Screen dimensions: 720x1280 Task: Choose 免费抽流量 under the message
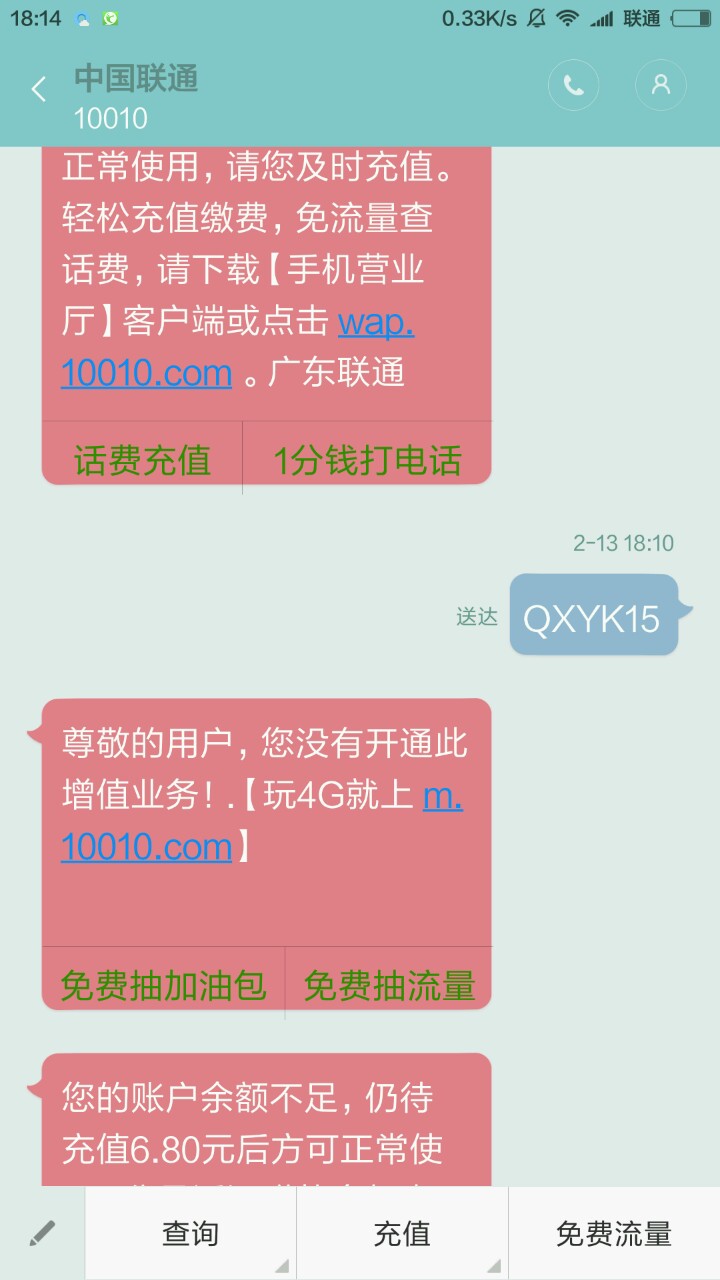click(x=389, y=986)
